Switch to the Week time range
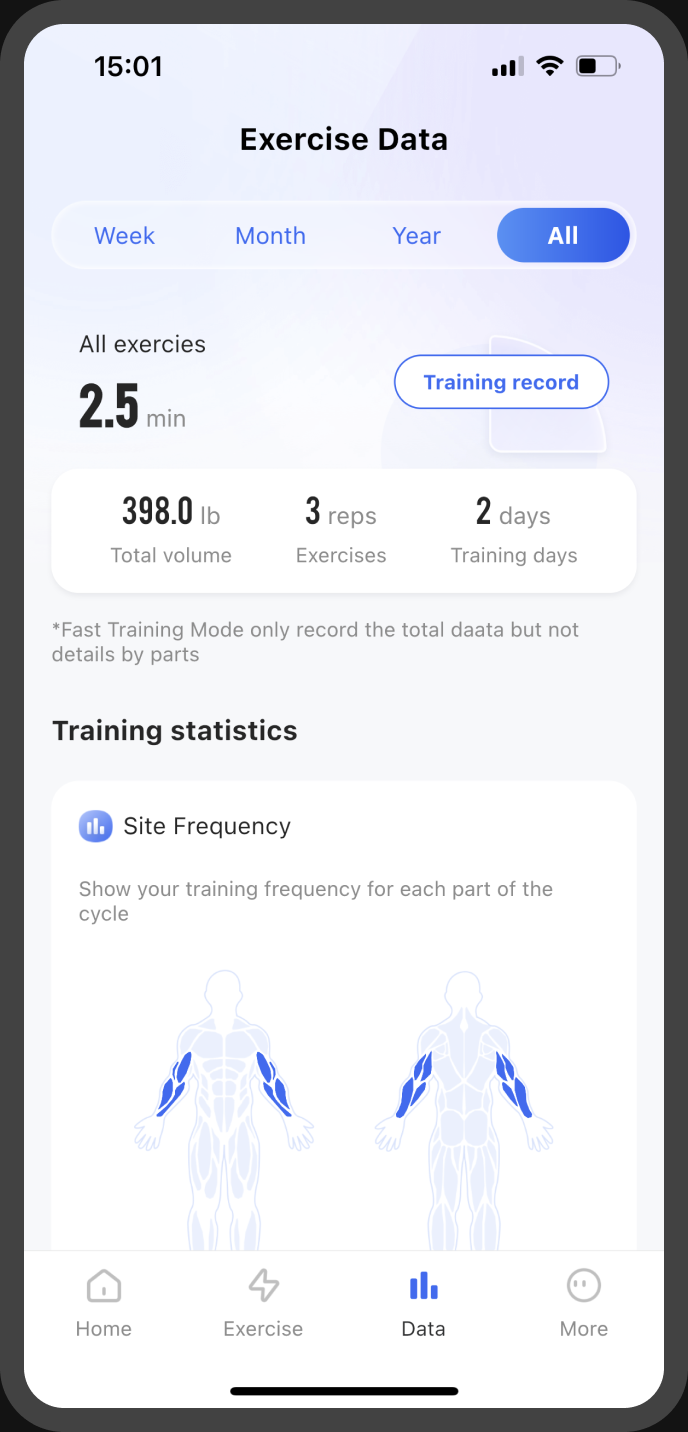 tap(125, 236)
